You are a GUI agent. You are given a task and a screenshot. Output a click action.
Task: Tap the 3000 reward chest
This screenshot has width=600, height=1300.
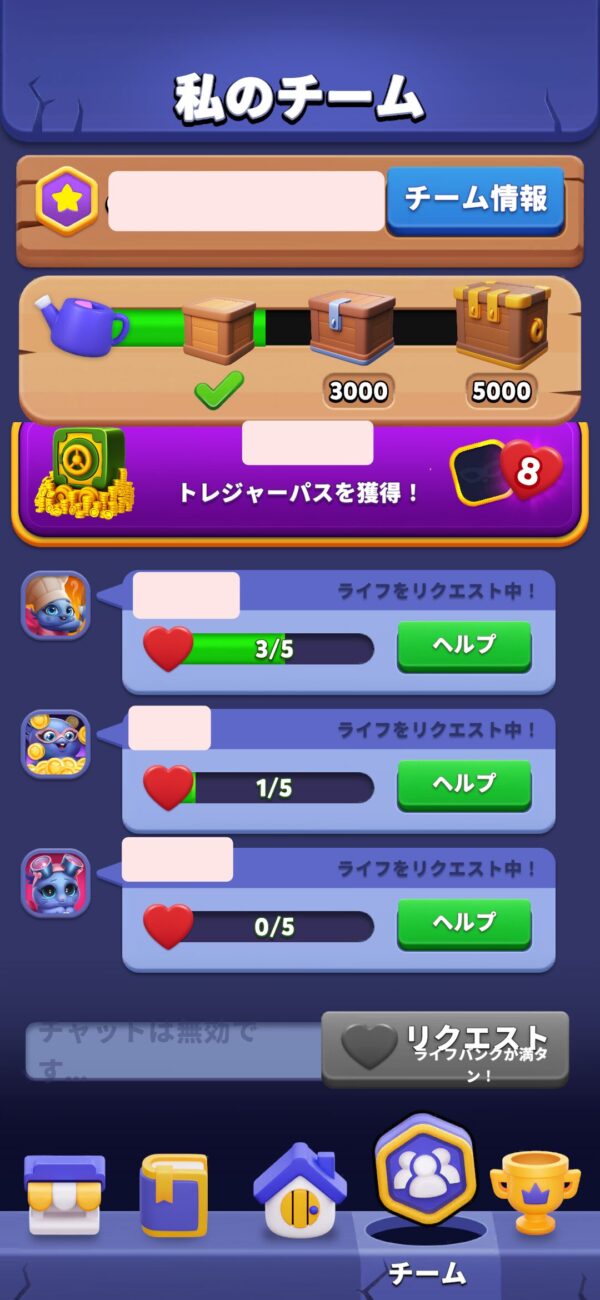pos(351,328)
